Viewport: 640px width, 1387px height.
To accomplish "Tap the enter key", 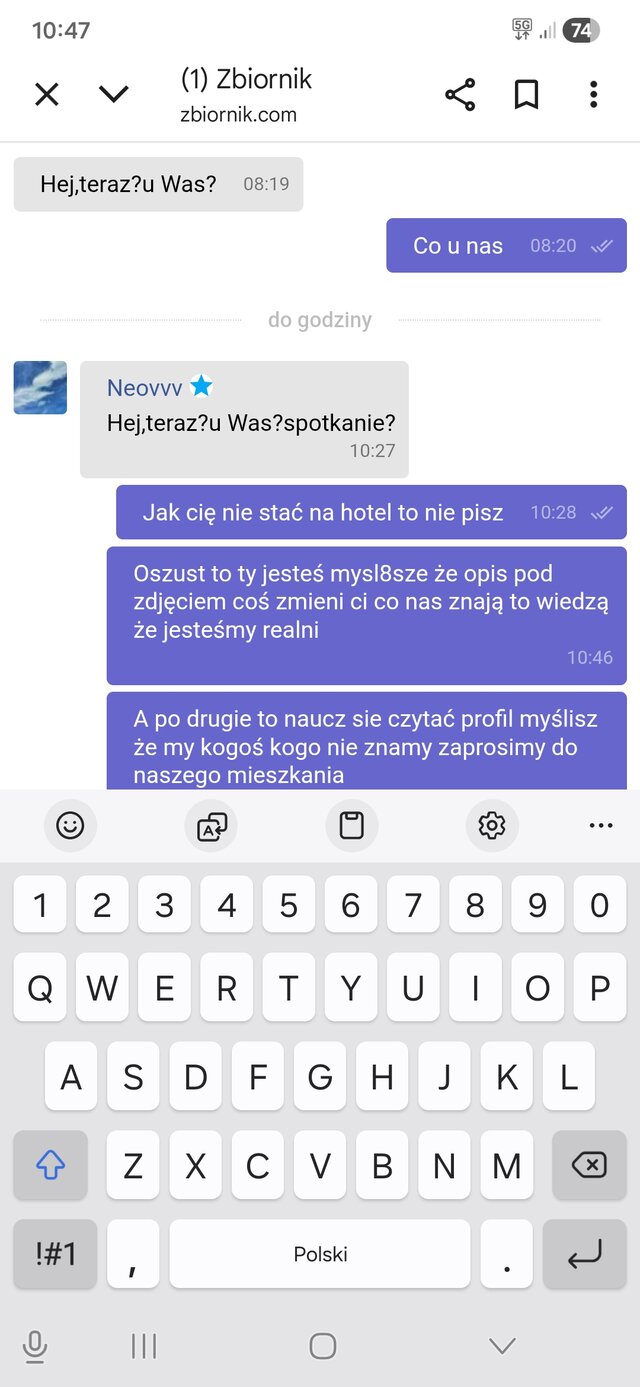I will click(584, 1254).
